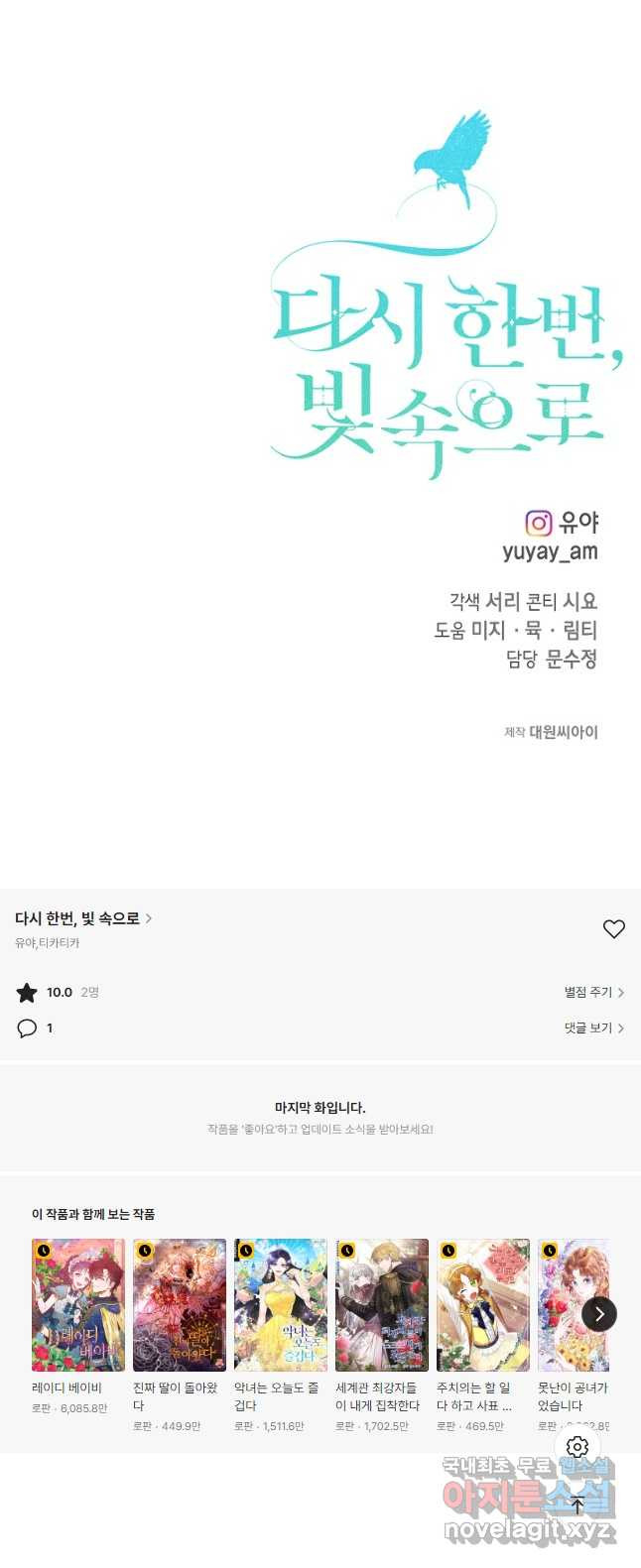Screen dimensions: 641x1568
Task: Open 별점 주기 to rate the episode
Action: click(593, 992)
